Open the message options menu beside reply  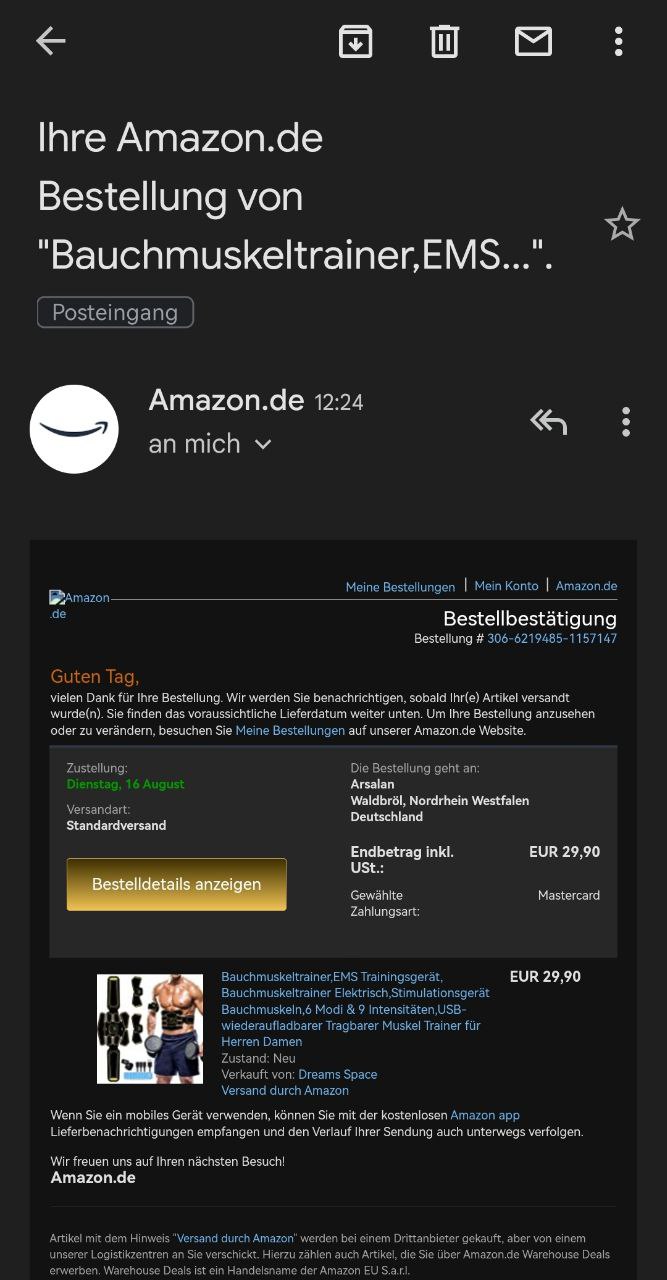click(x=625, y=422)
